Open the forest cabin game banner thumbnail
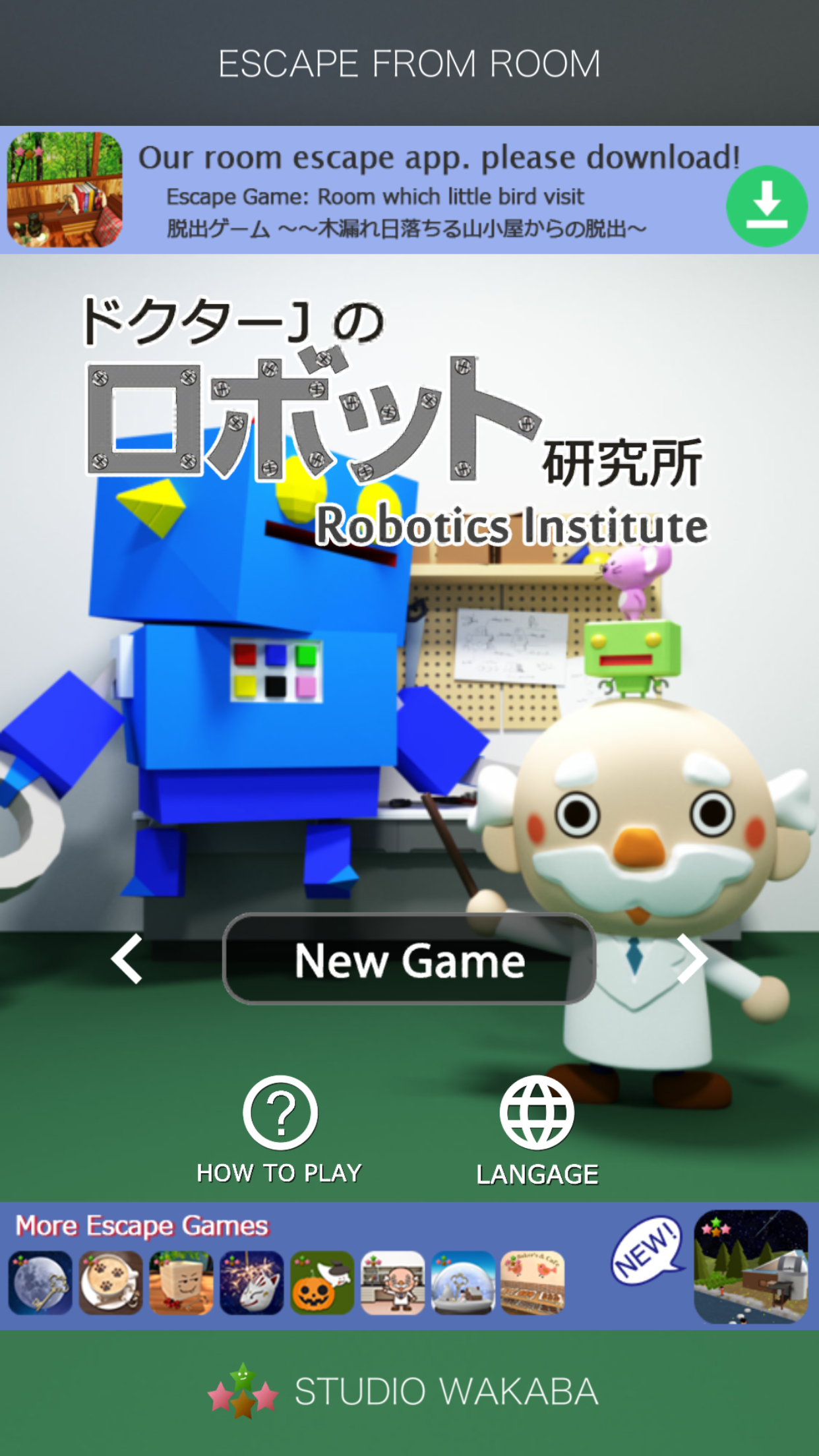The width and height of the screenshot is (819, 1456). 65,190
